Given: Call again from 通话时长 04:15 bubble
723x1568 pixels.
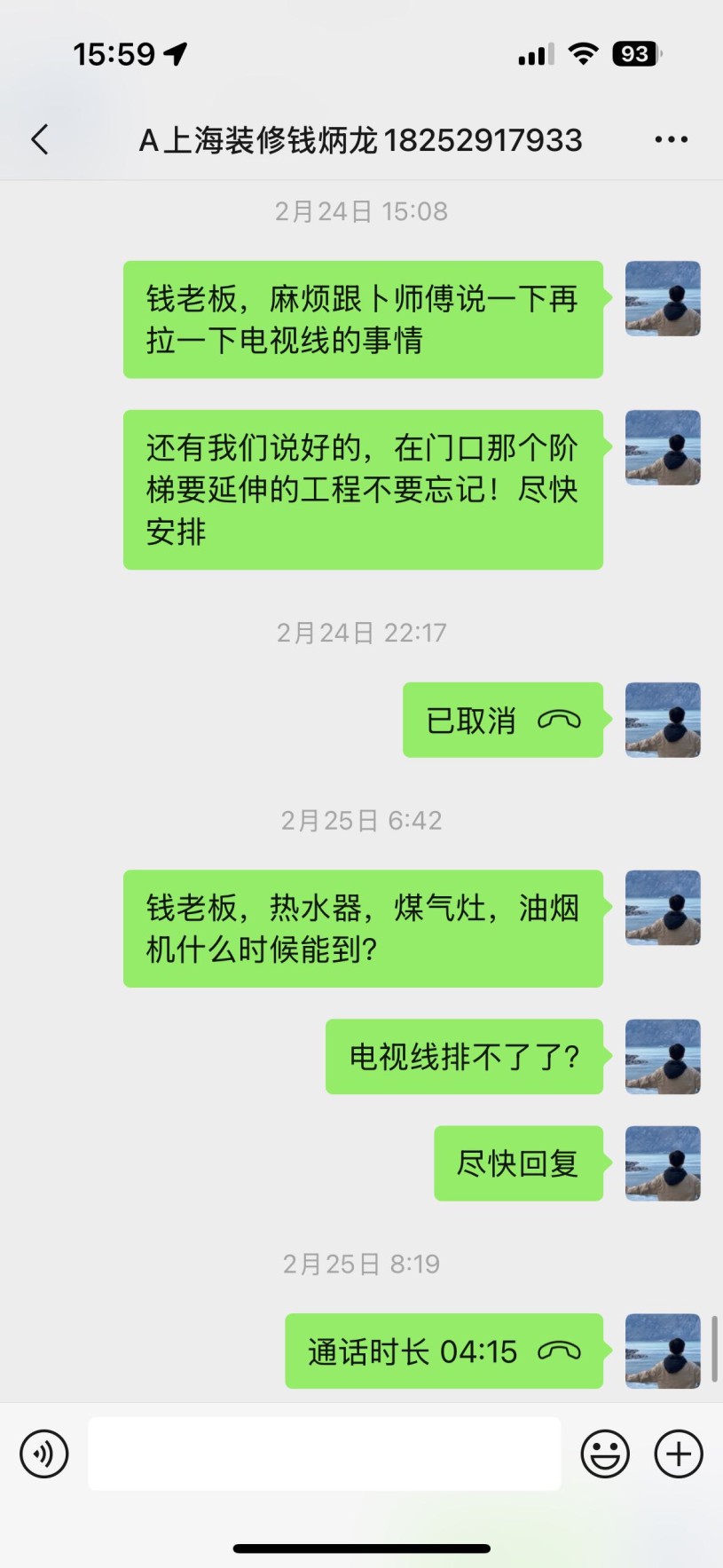Looking at the screenshot, I should [444, 1351].
